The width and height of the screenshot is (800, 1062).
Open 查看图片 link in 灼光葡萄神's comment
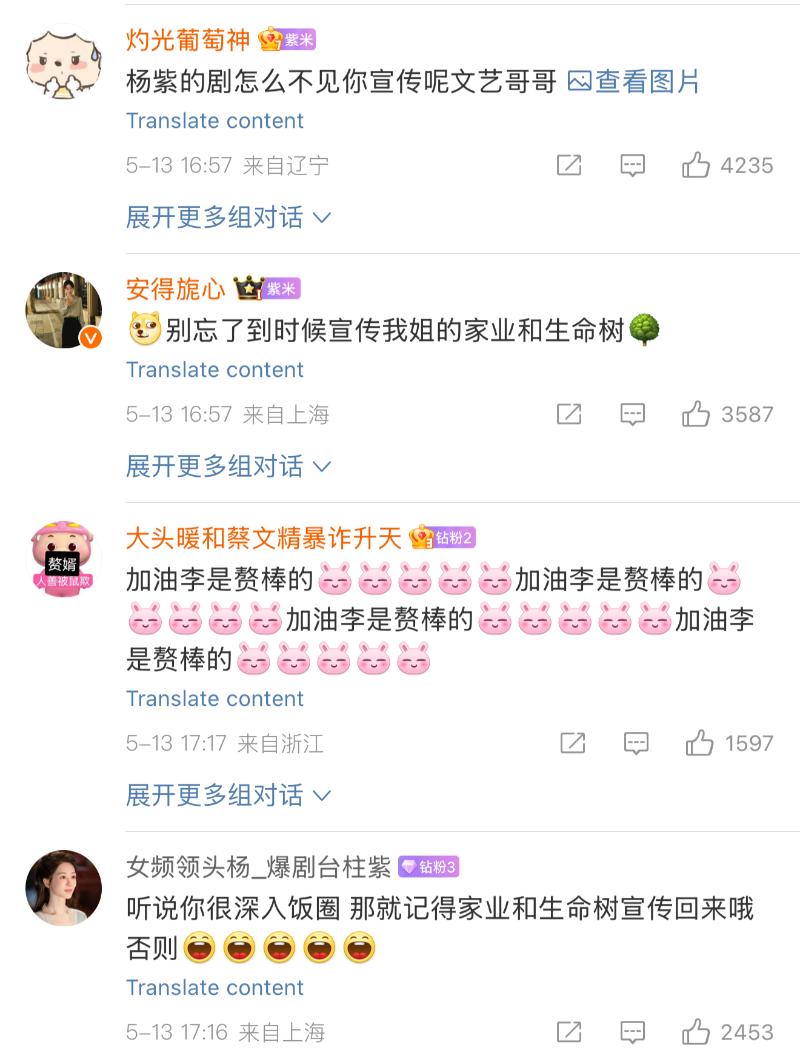coord(634,82)
